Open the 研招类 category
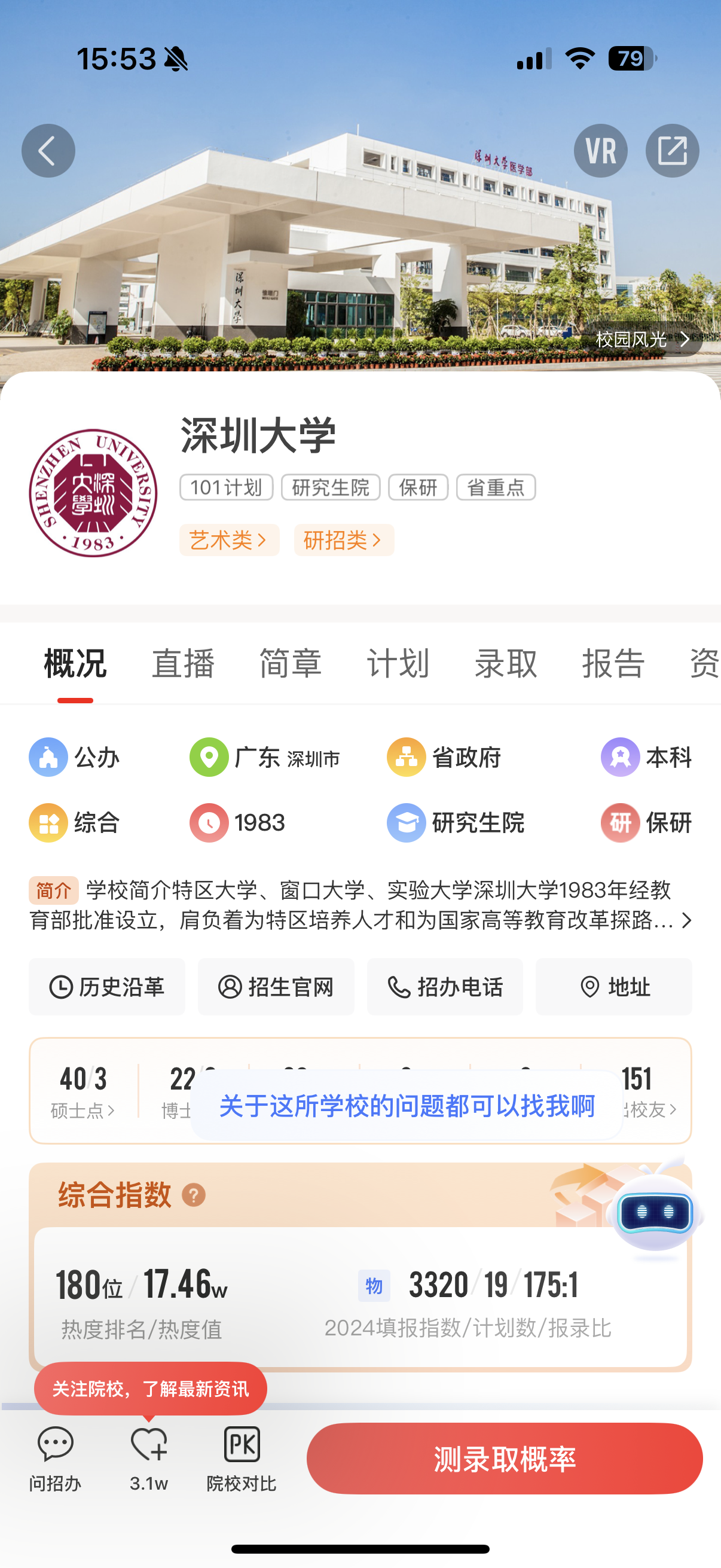721x1568 pixels. [x=344, y=540]
